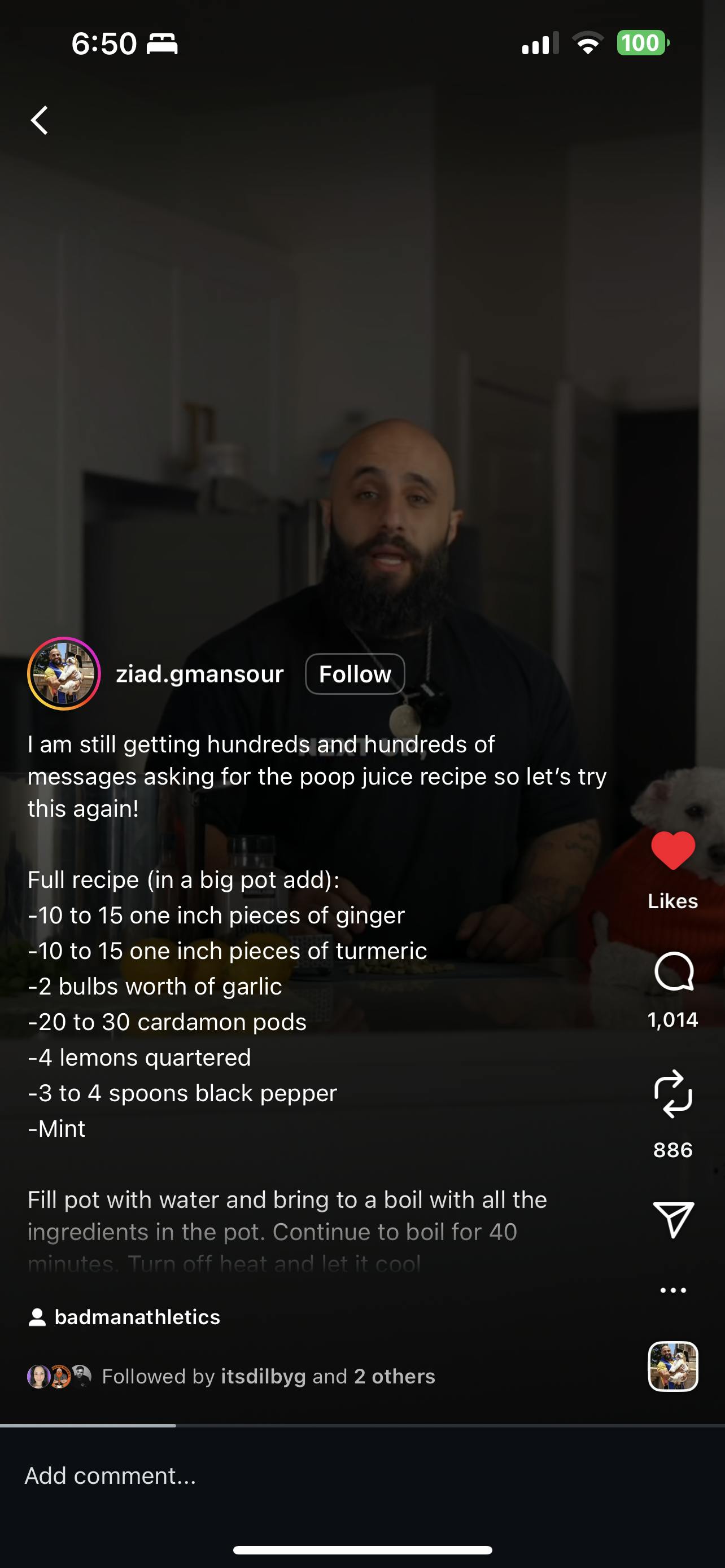725x1568 pixels.
Task: Share reel via the paper plane icon
Action: tap(672, 1219)
